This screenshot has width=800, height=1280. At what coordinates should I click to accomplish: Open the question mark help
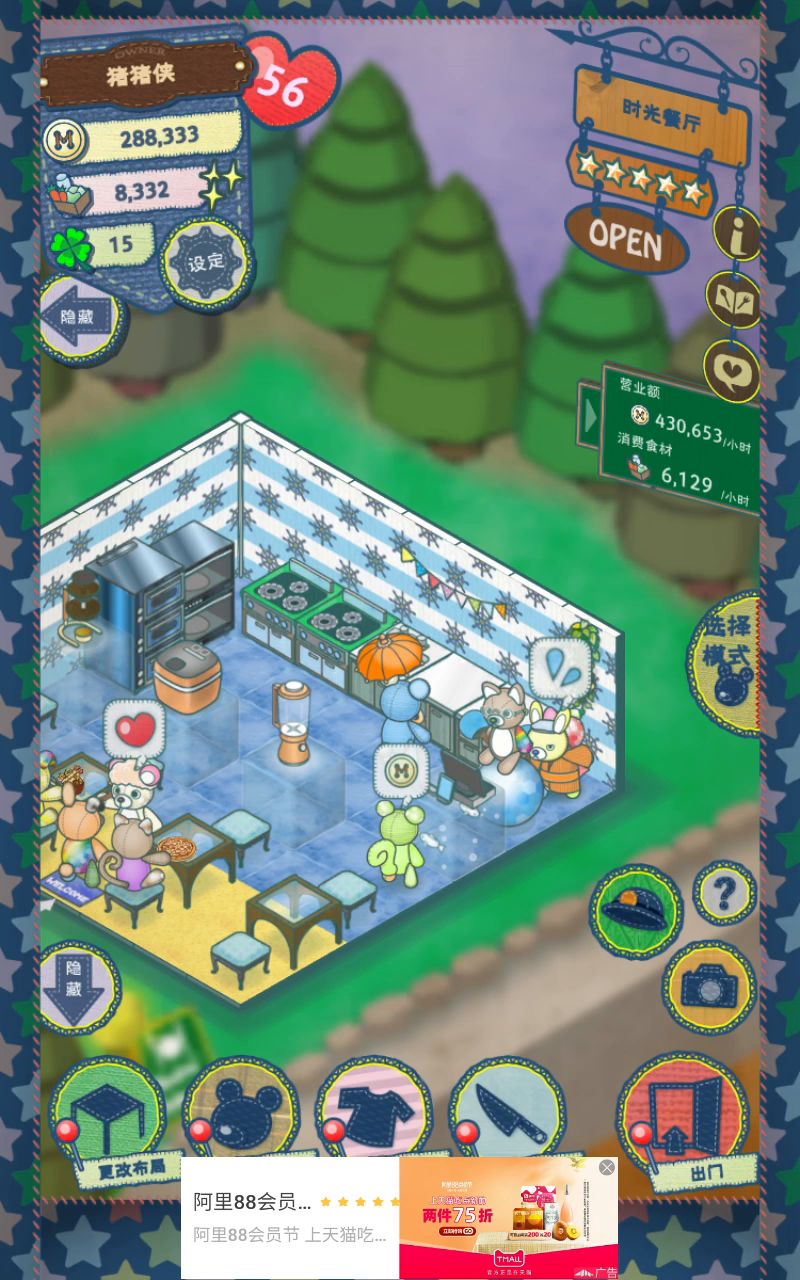coord(724,891)
